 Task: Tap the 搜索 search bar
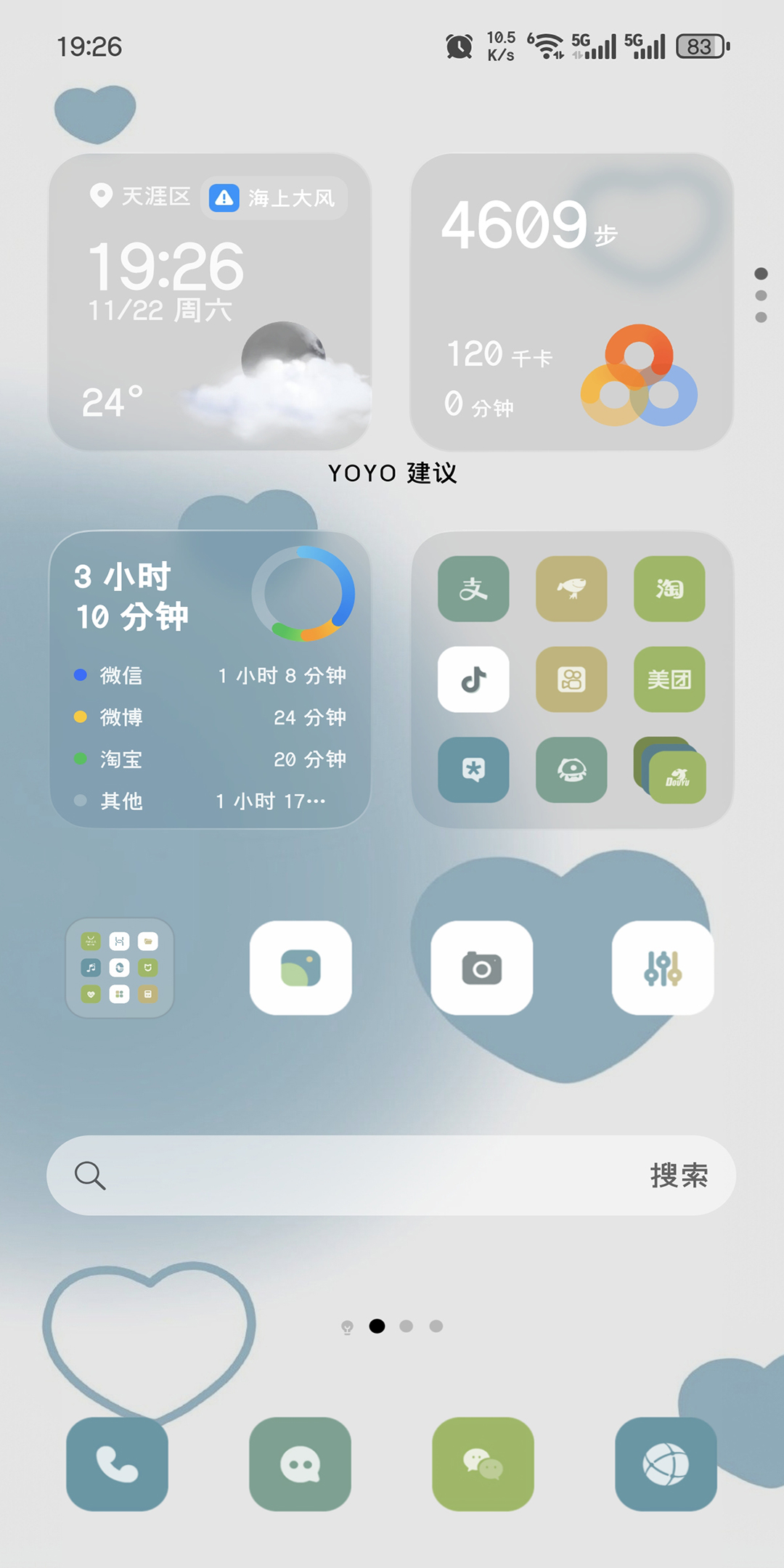coord(391,1175)
